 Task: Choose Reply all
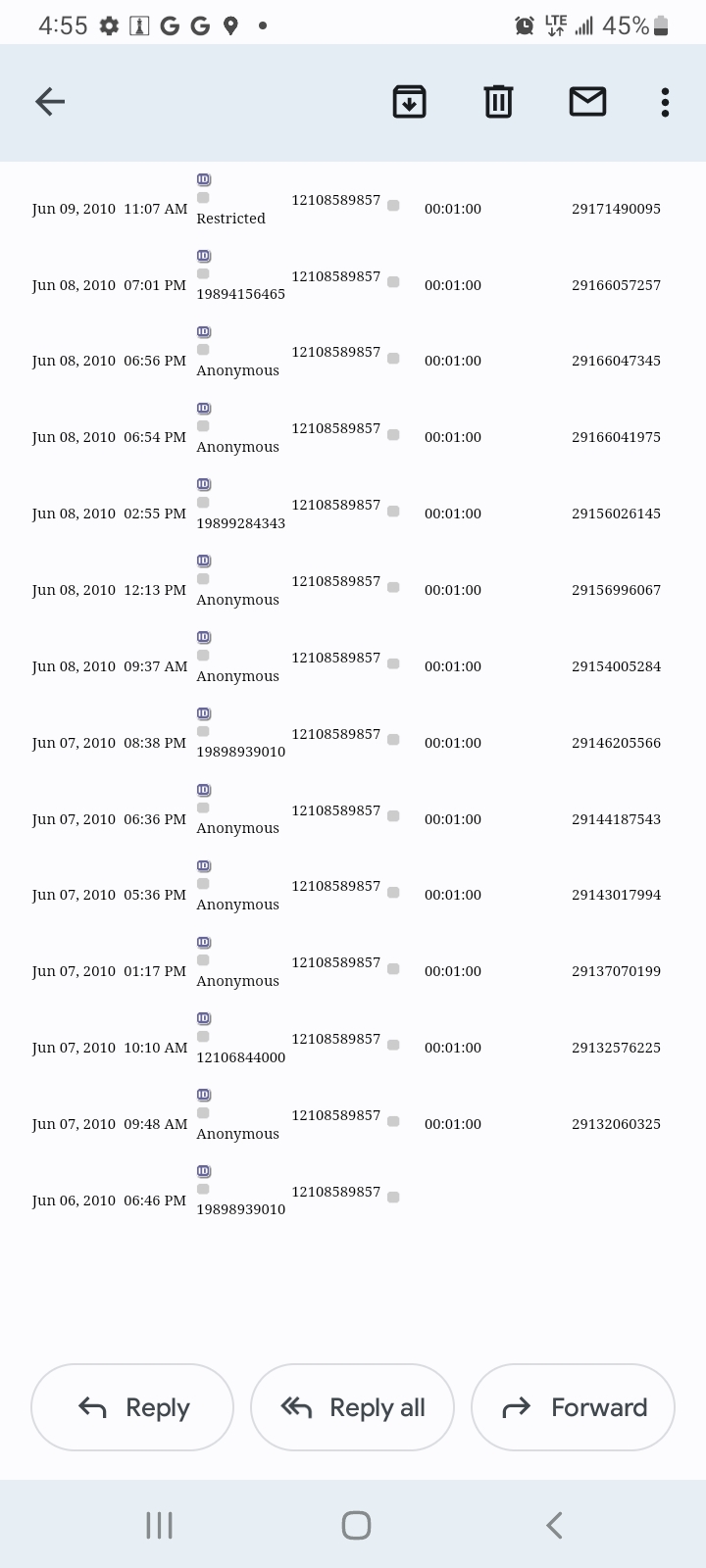pos(353,1407)
